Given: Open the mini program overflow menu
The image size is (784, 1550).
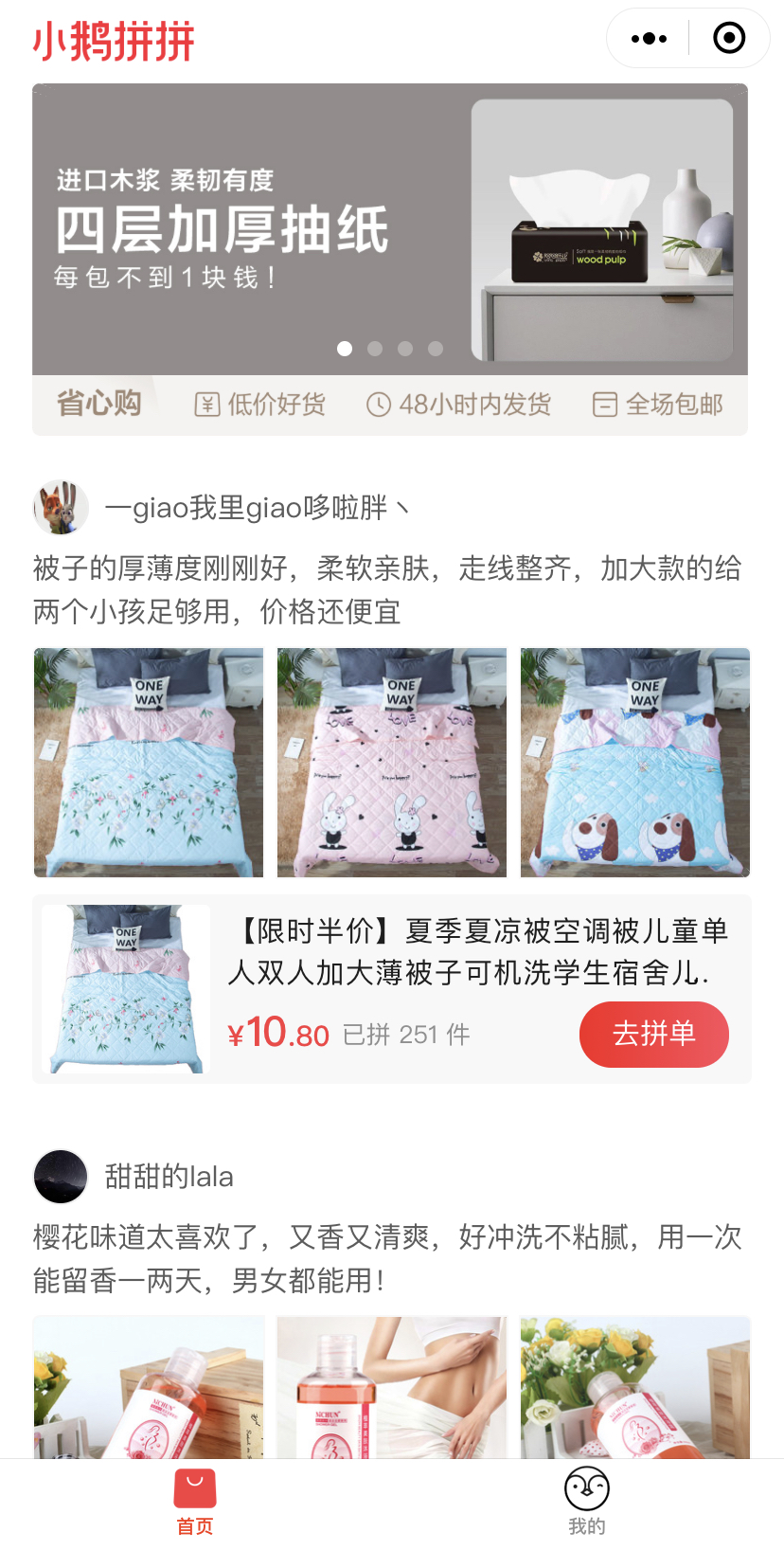Looking at the screenshot, I should click(649, 39).
